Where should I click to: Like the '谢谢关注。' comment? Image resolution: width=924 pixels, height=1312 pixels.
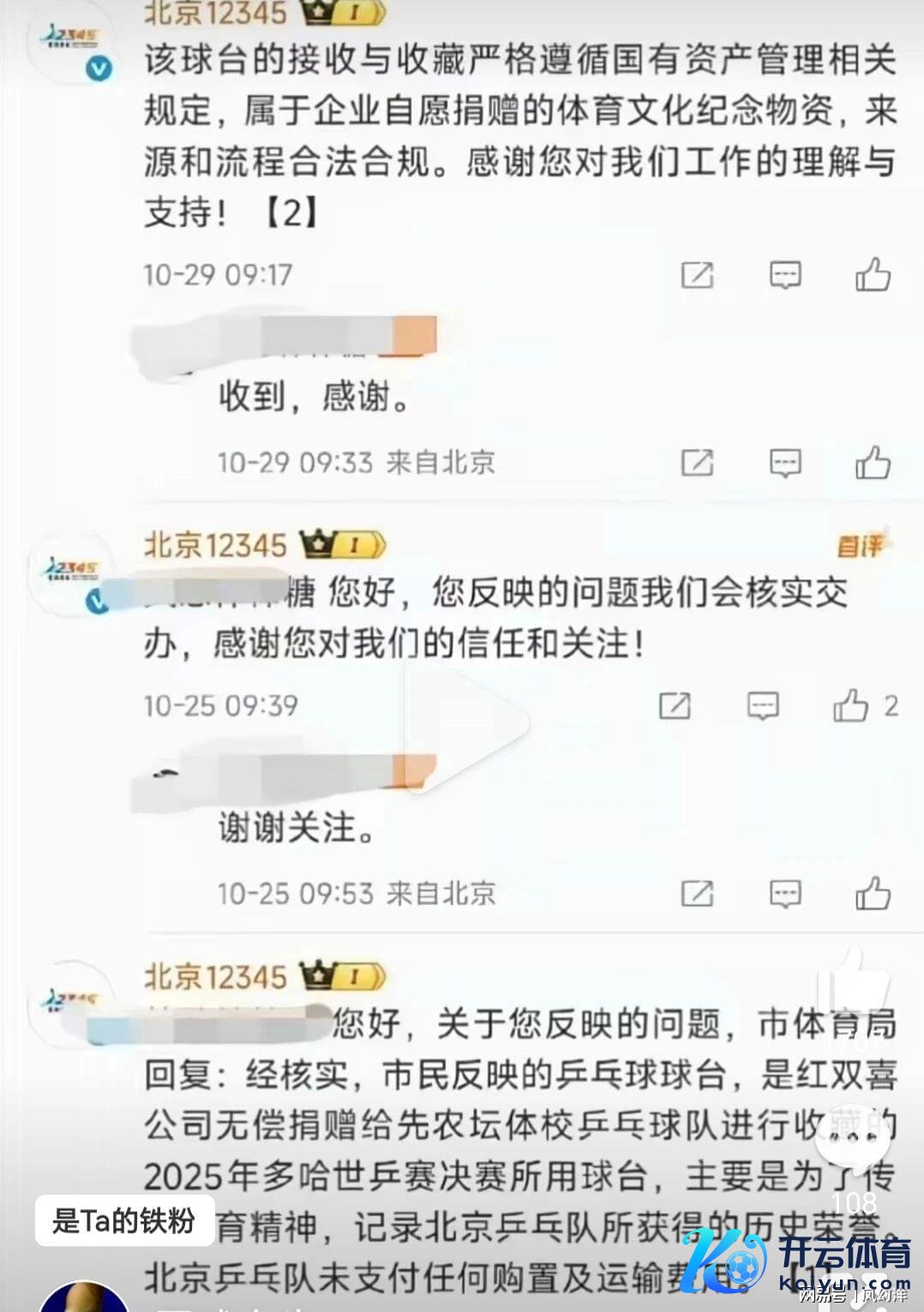tap(873, 894)
